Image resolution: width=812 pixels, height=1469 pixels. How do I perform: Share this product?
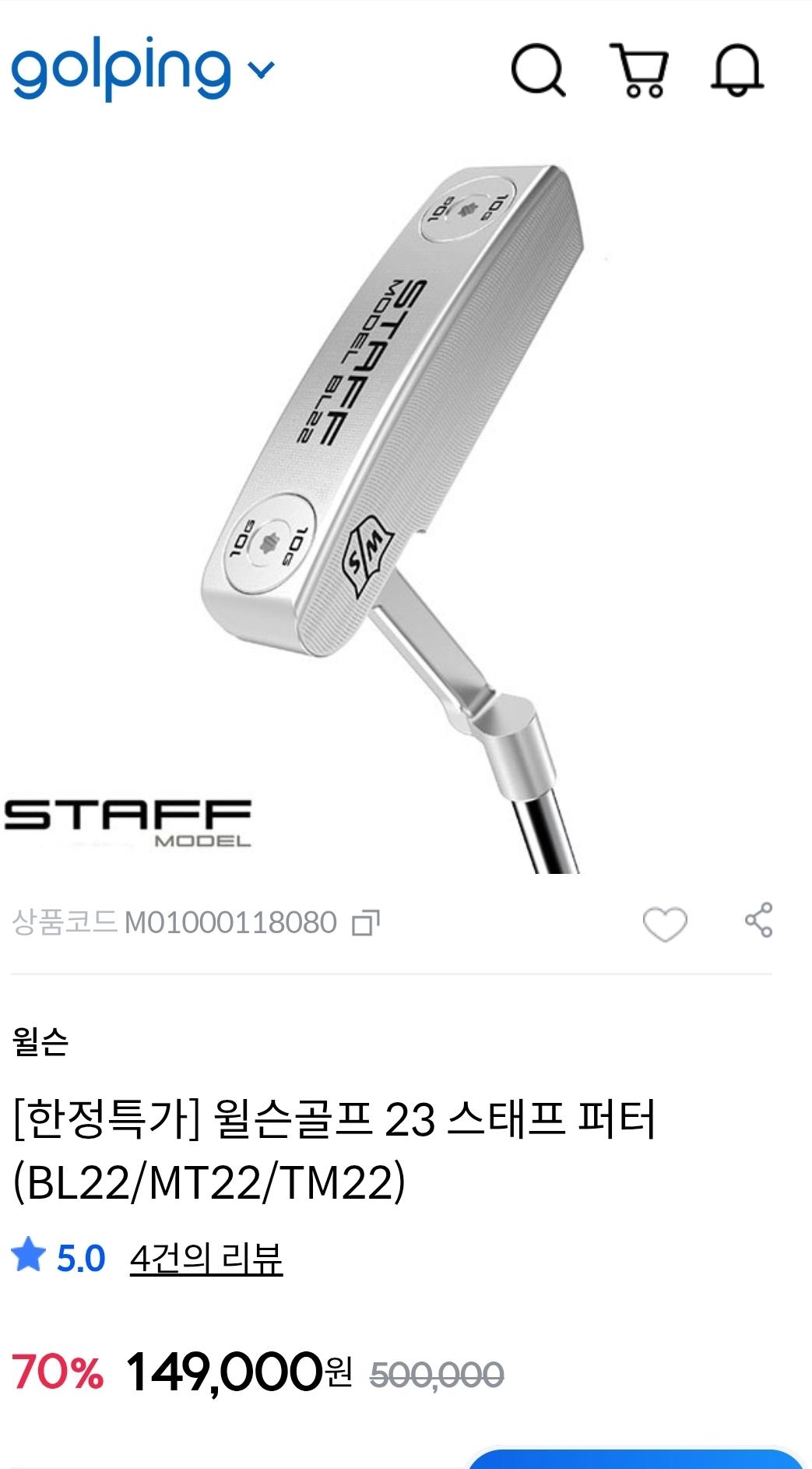point(758,921)
